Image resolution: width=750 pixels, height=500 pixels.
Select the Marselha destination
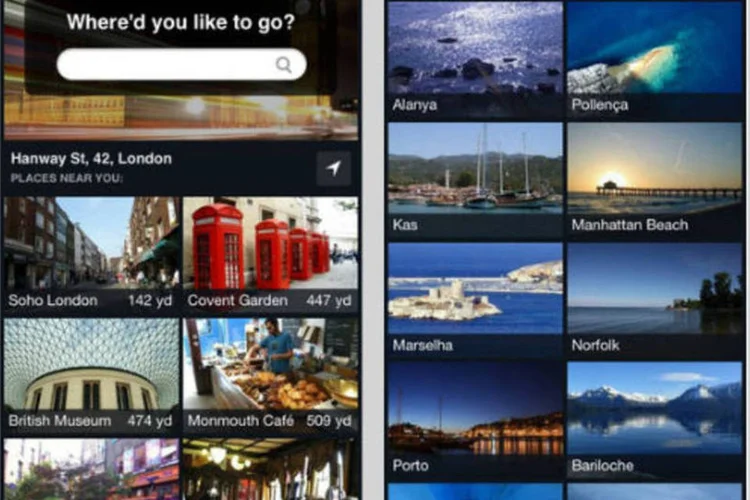pos(475,298)
